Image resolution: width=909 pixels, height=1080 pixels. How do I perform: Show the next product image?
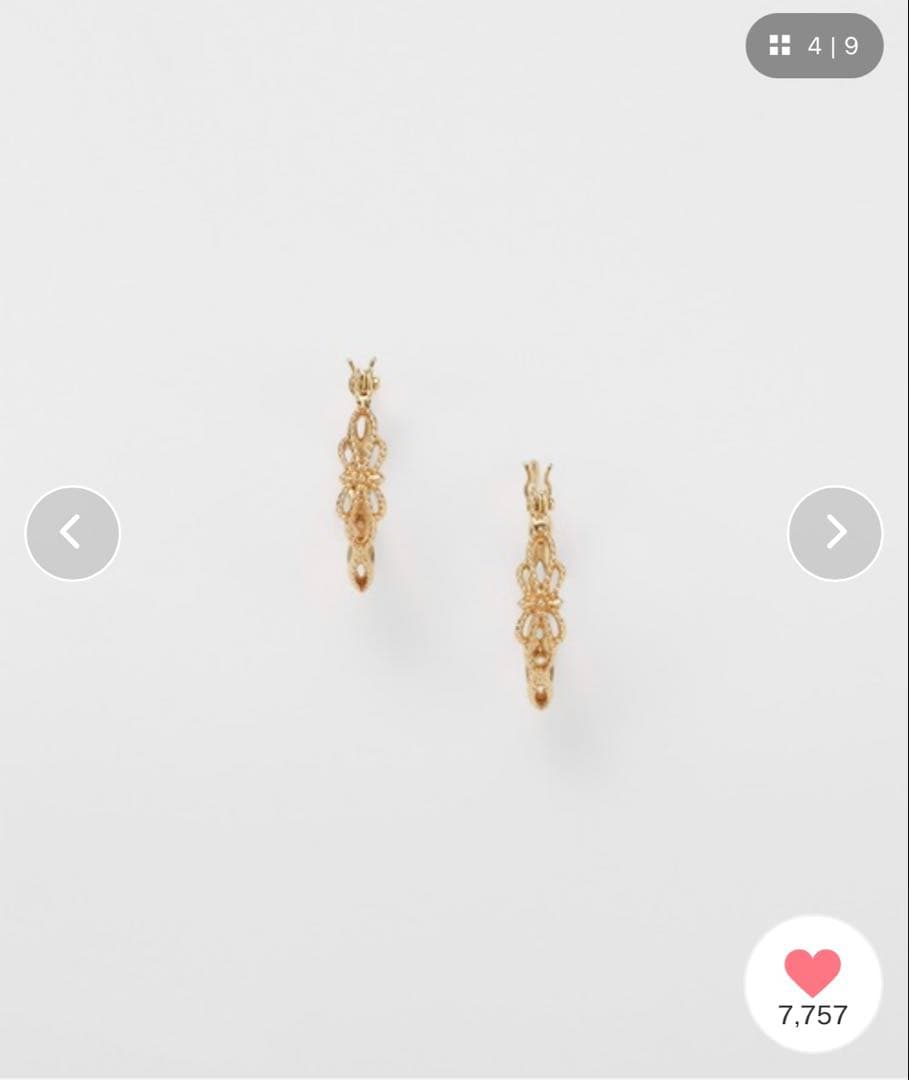(x=835, y=533)
